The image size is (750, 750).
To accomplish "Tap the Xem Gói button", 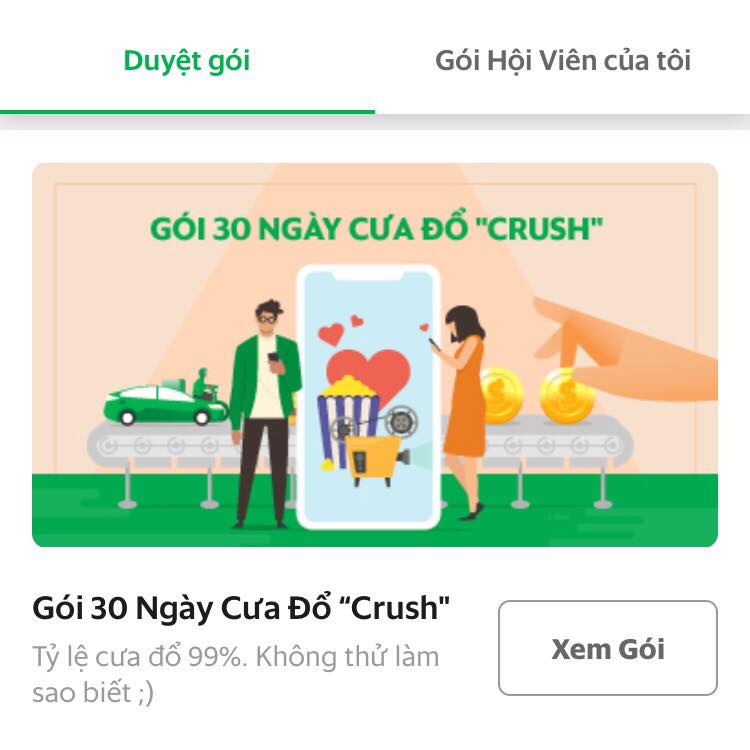I will 607,648.
